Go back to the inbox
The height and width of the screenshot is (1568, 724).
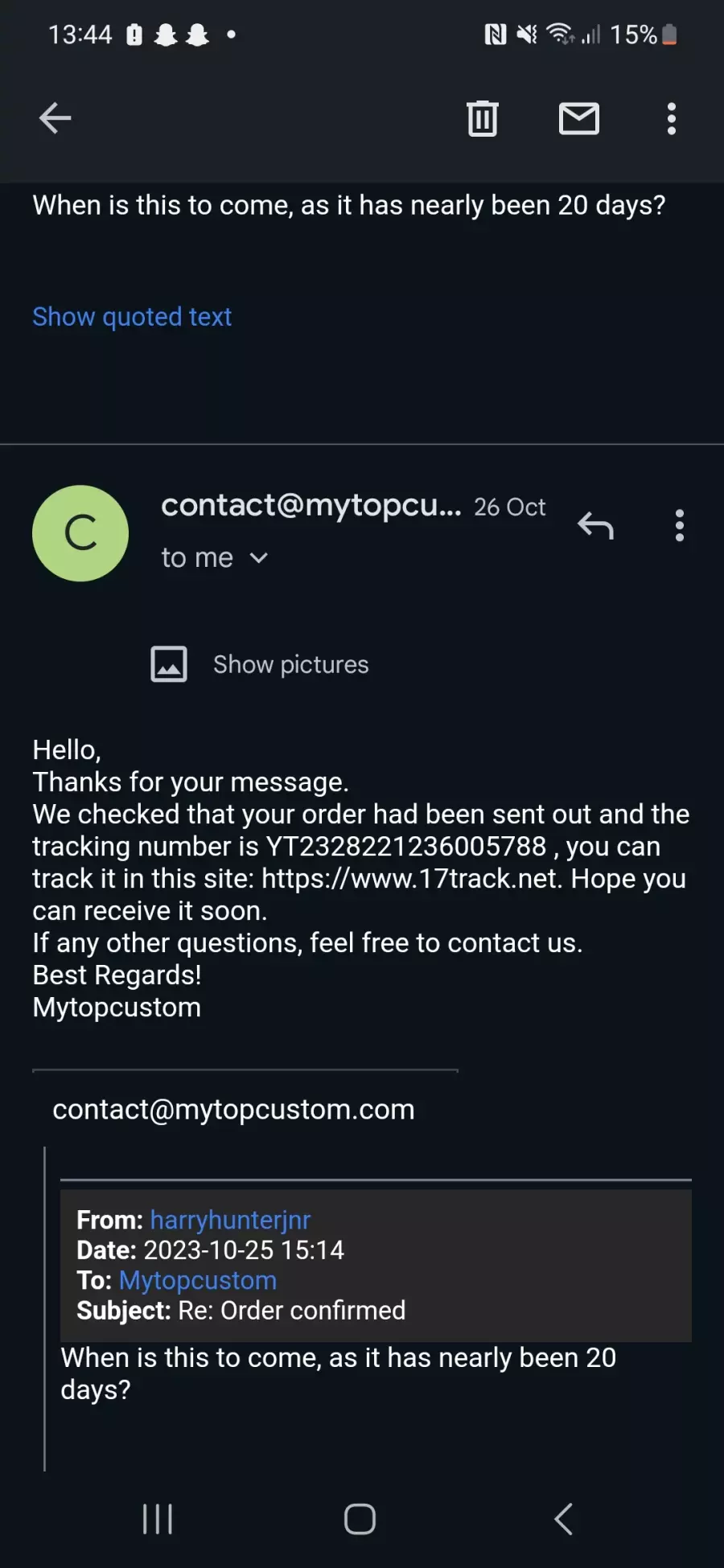pyautogui.click(x=56, y=119)
